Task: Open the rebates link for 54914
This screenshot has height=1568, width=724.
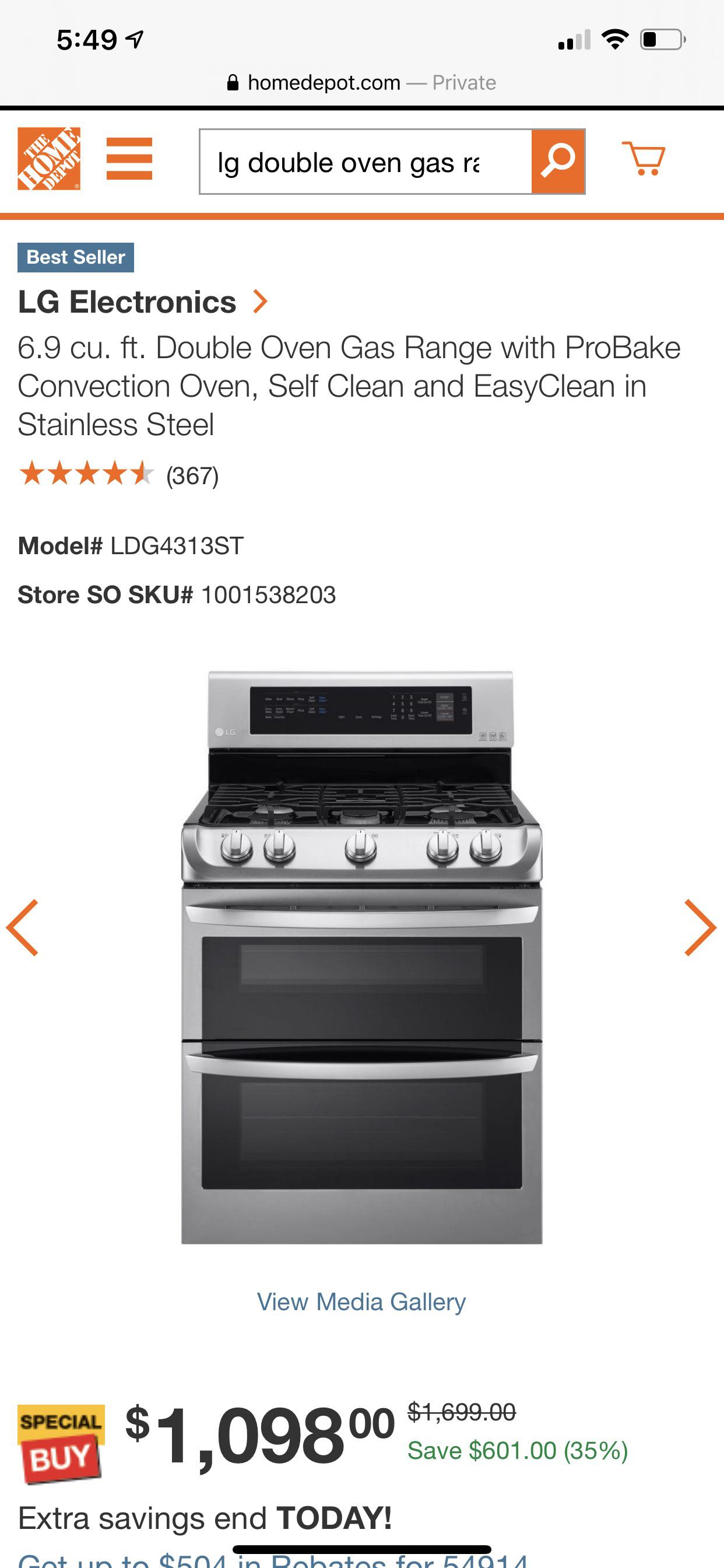Action: pos(273,1560)
